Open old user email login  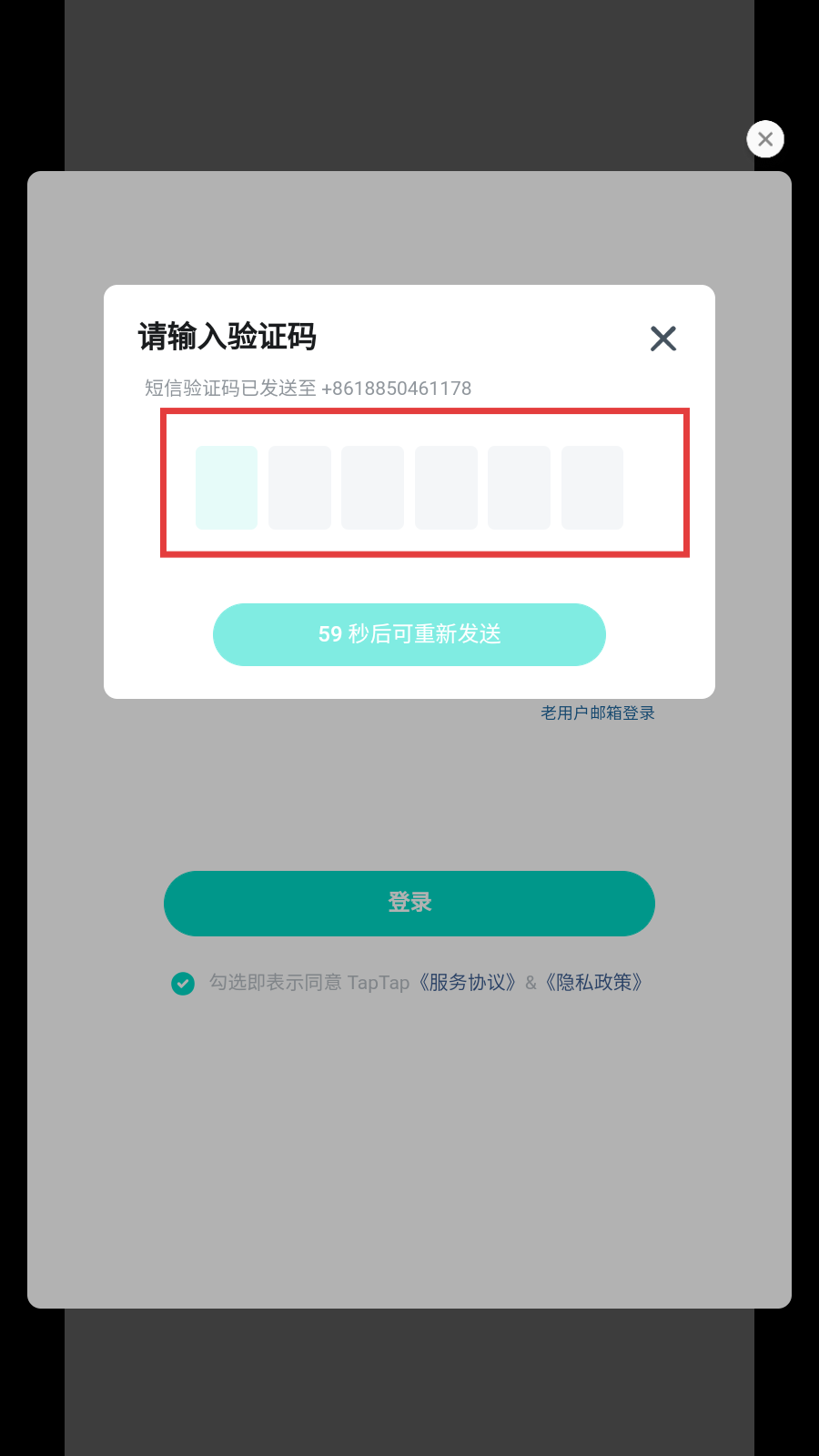coord(598,713)
